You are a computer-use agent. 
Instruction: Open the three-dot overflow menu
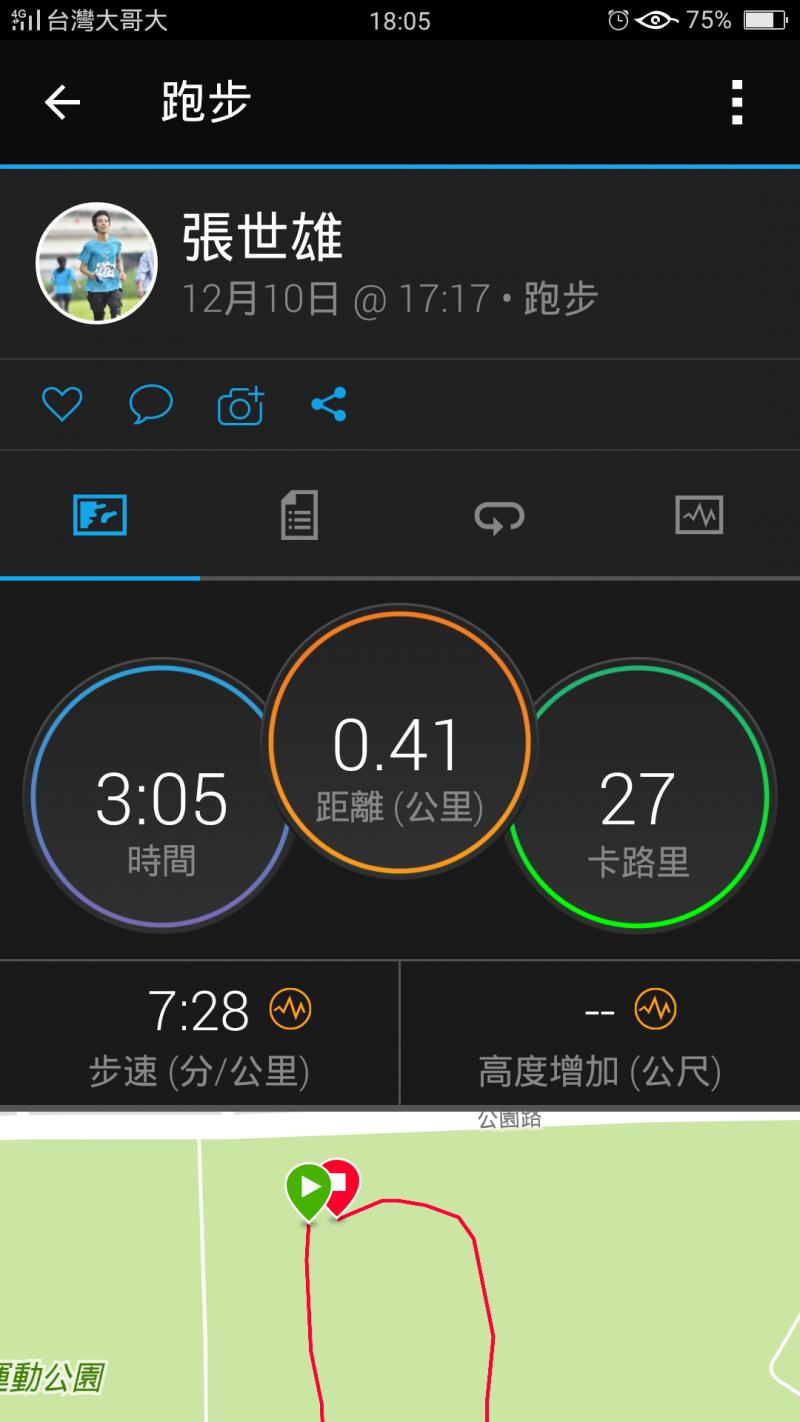pos(737,102)
